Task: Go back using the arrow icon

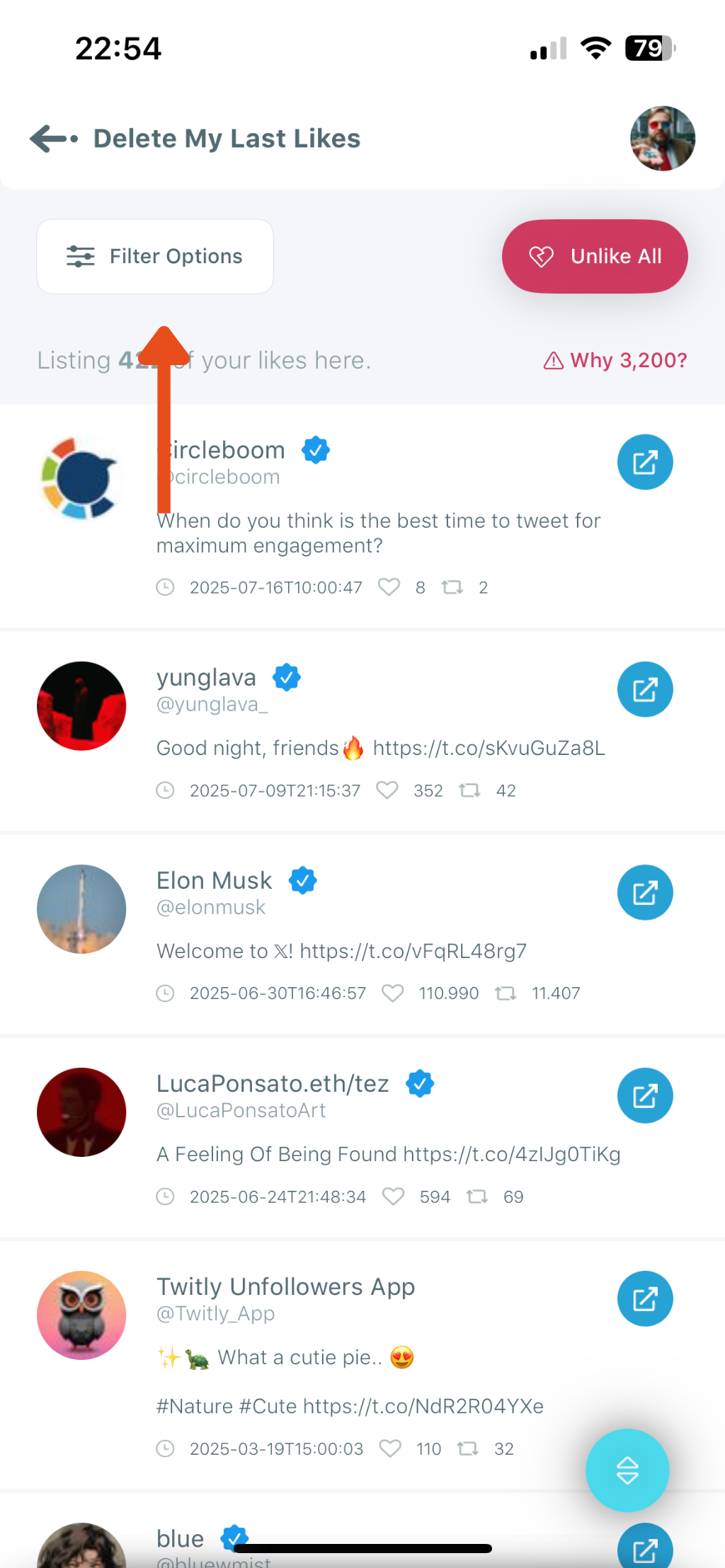Action: [48, 139]
